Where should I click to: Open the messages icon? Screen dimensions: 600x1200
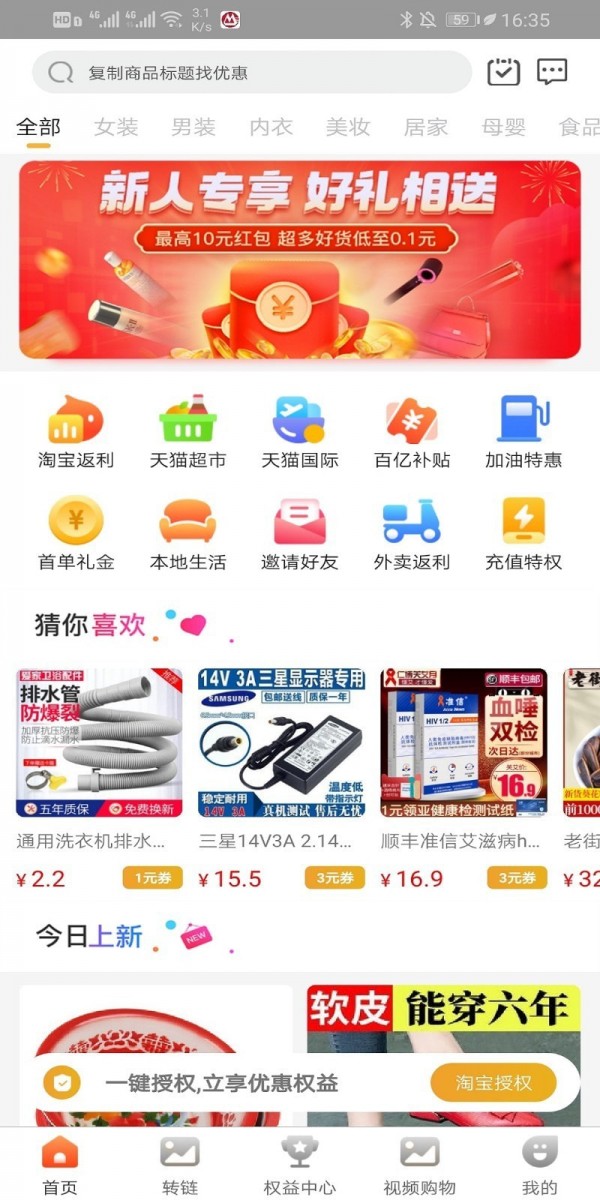click(x=552, y=72)
